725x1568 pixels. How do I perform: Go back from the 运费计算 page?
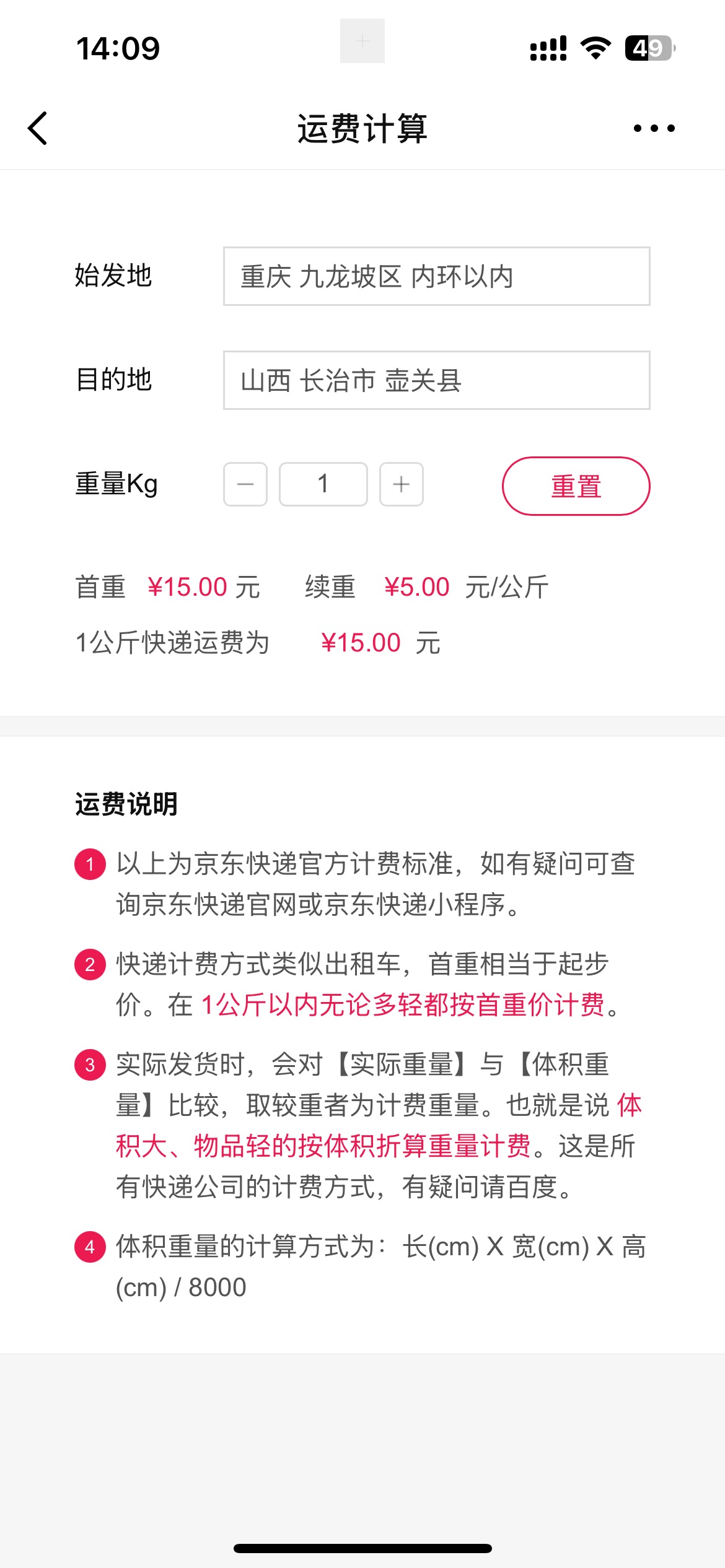point(38,128)
